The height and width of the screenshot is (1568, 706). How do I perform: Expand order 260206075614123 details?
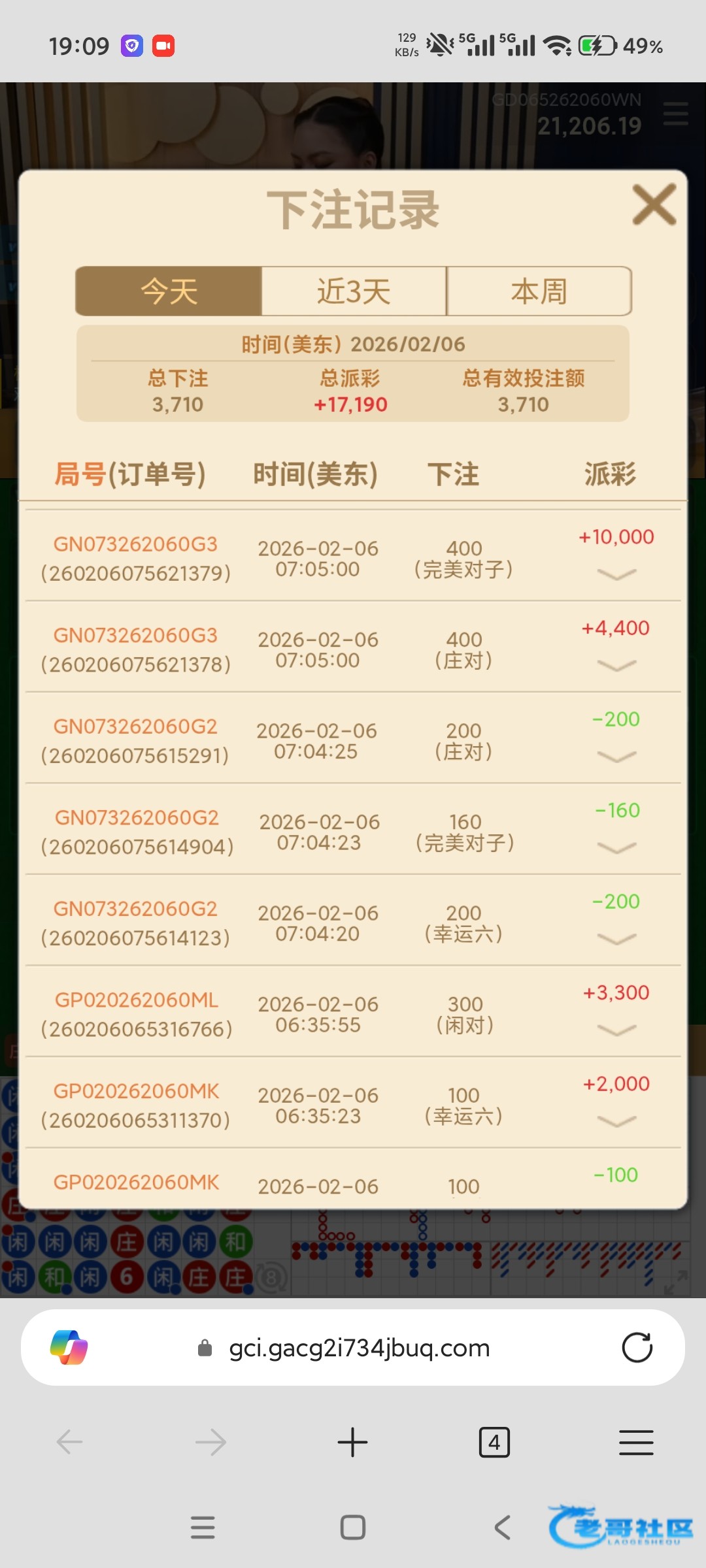click(x=616, y=939)
